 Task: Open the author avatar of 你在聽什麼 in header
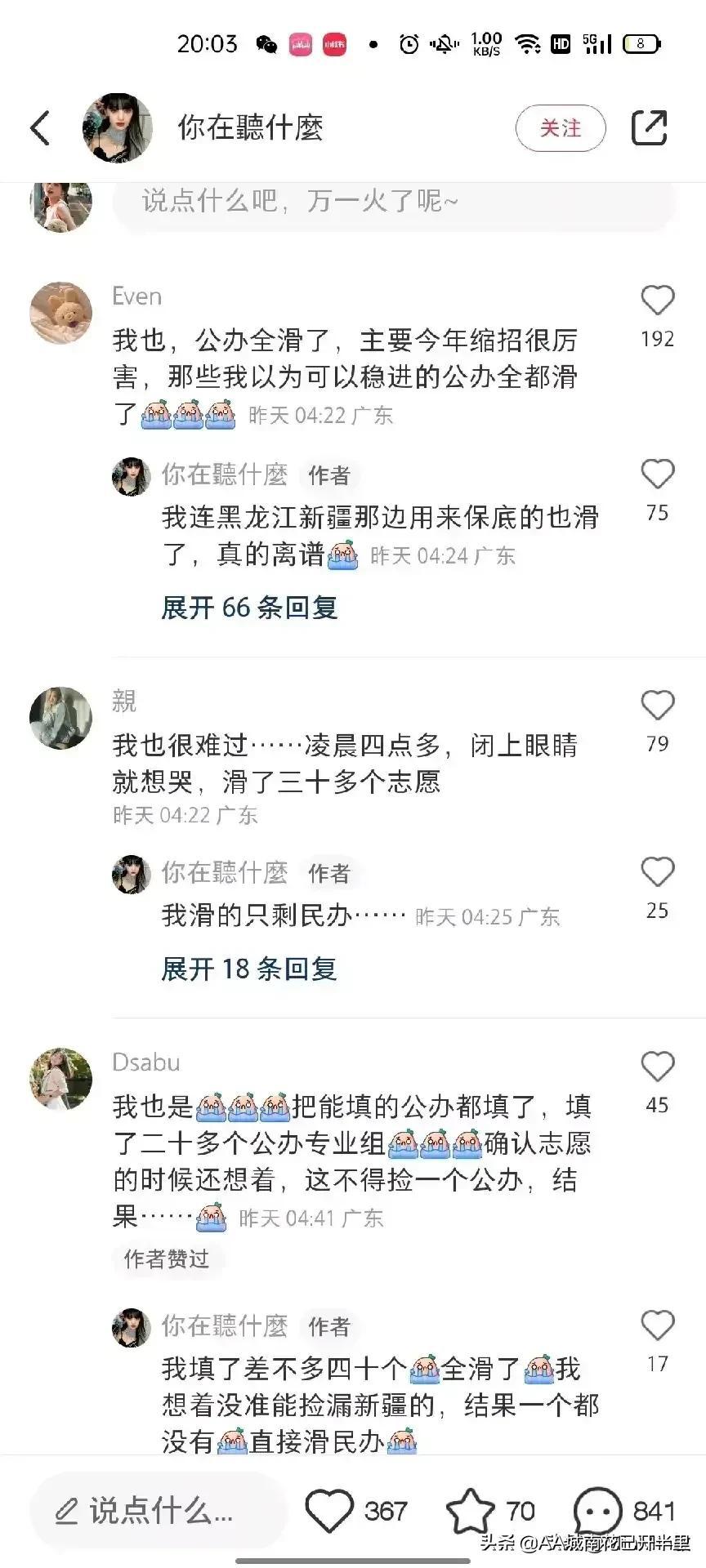pos(118,128)
